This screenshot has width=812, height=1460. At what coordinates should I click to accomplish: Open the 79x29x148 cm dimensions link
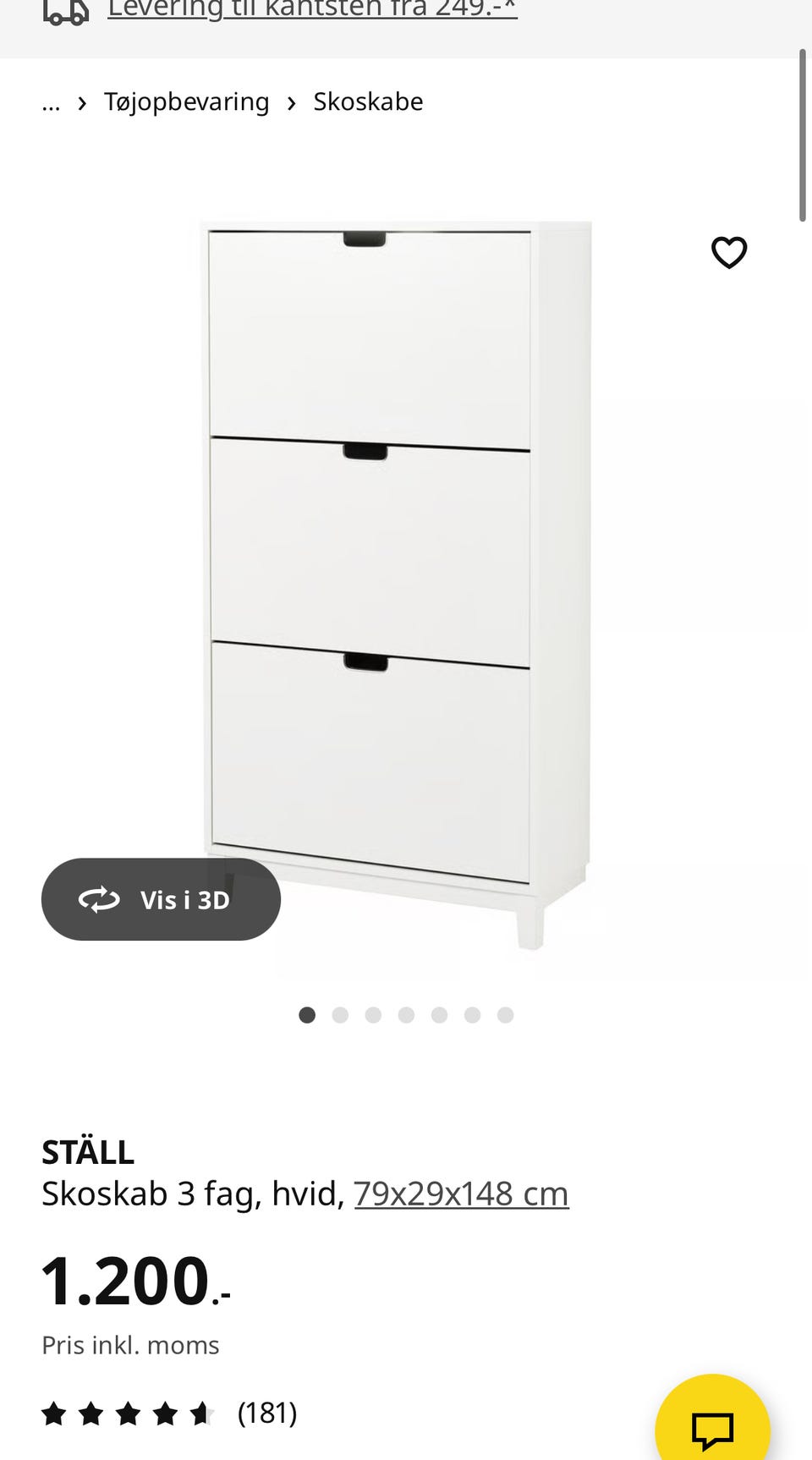tap(461, 1194)
